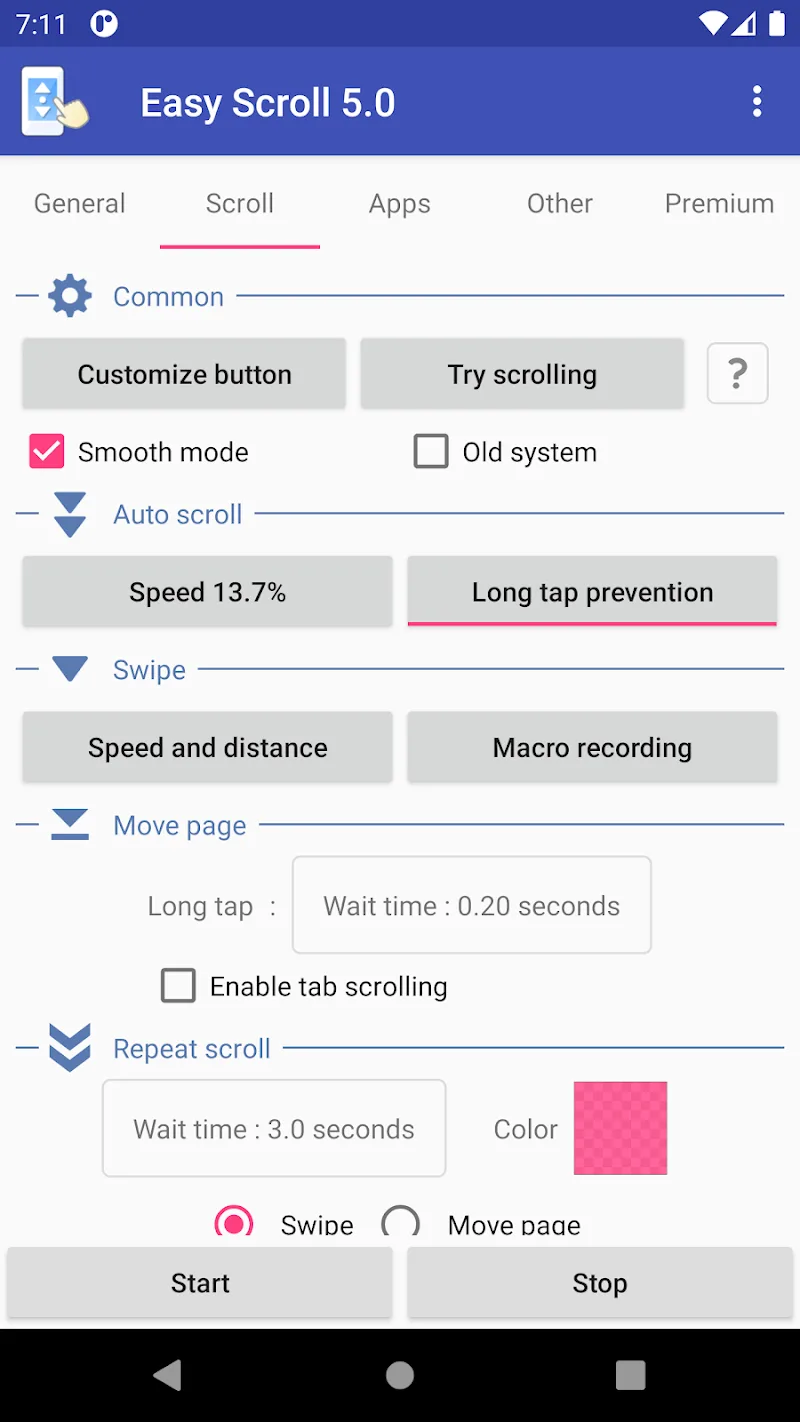Change long tap wait time 0.20 seconds
Viewport: 800px width, 1422px height.
471,905
